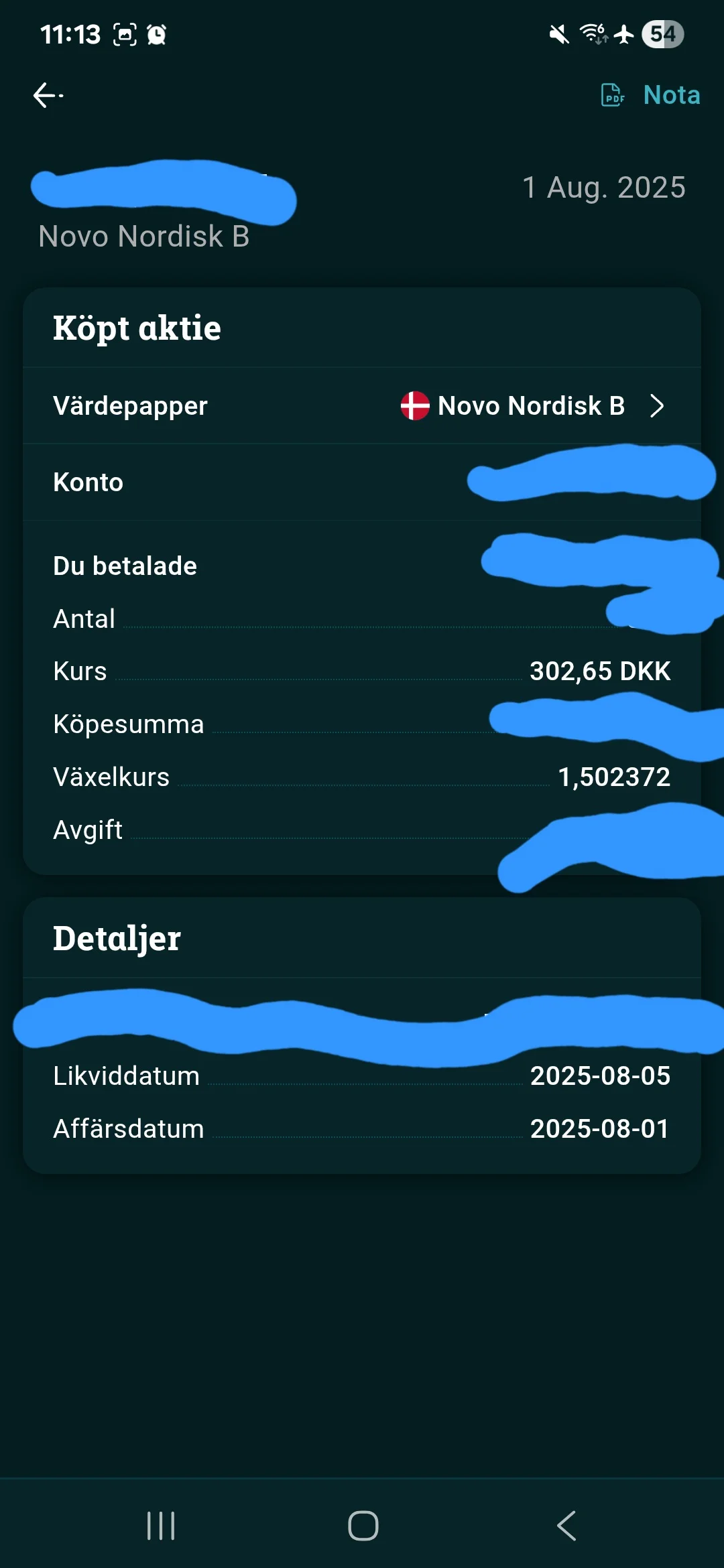Go to the home screen
Screen dimensions: 724x1568
[x=363, y=1526]
